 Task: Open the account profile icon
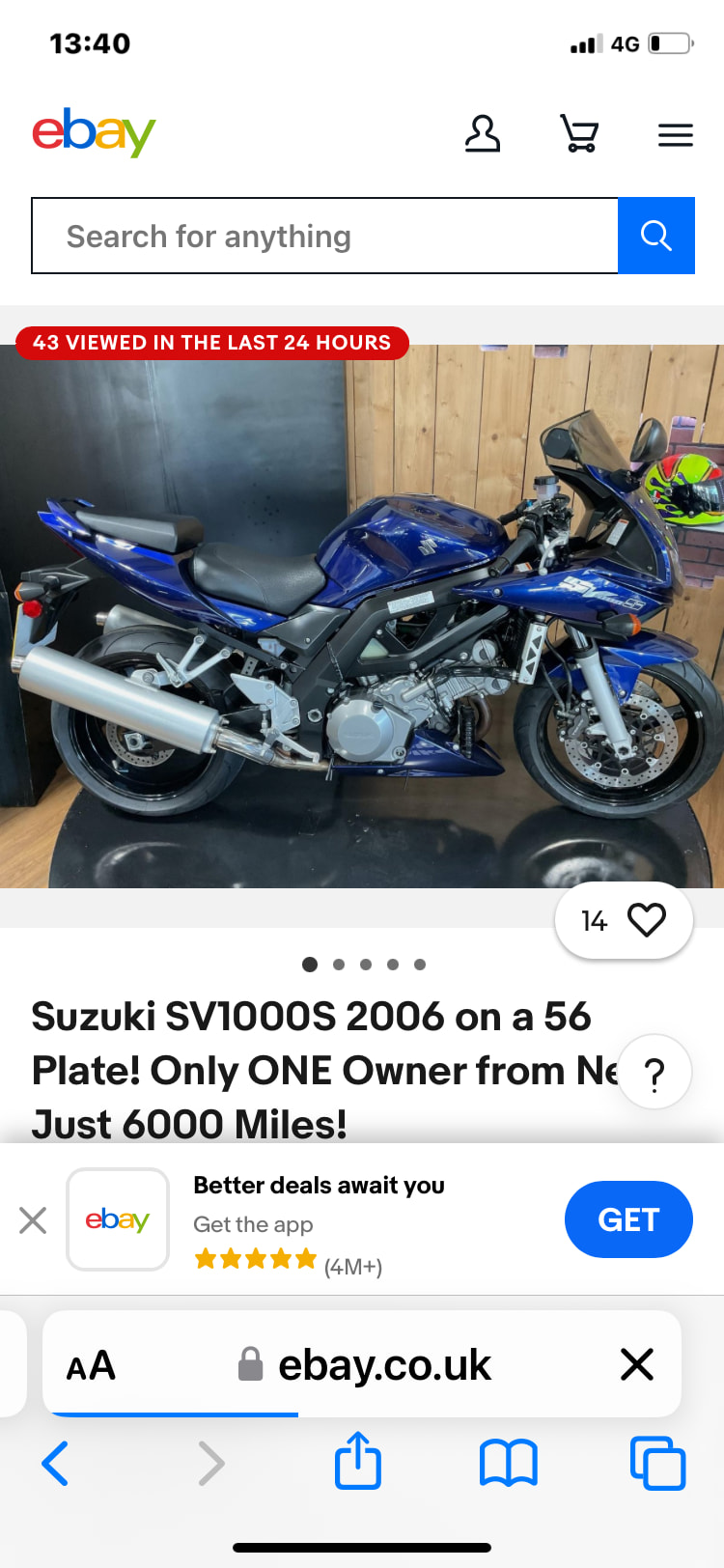[482, 134]
